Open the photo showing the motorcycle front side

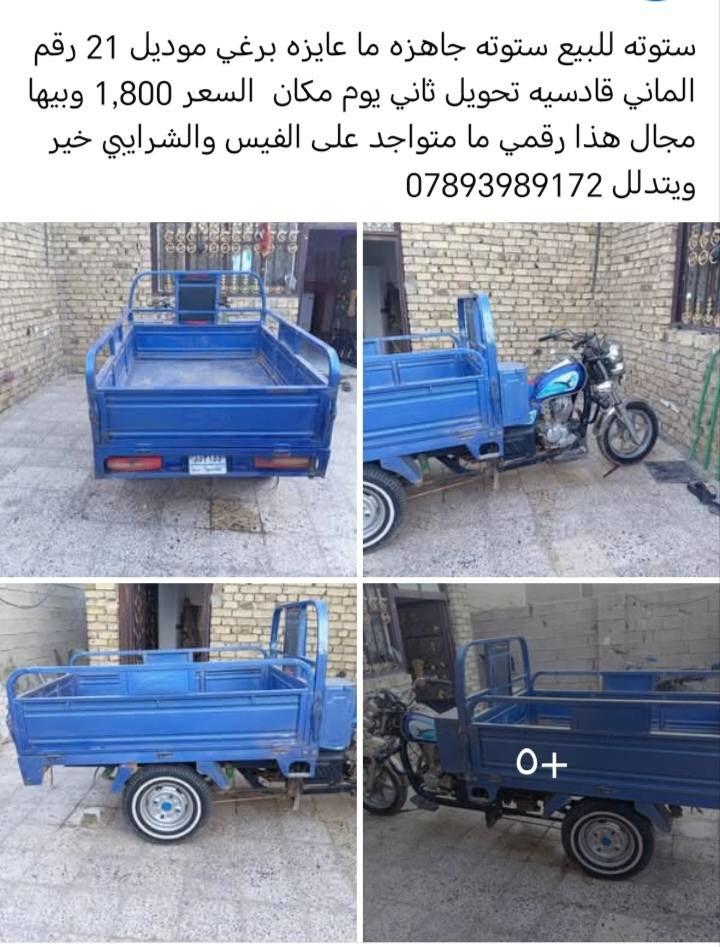click(x=541, y=398)
